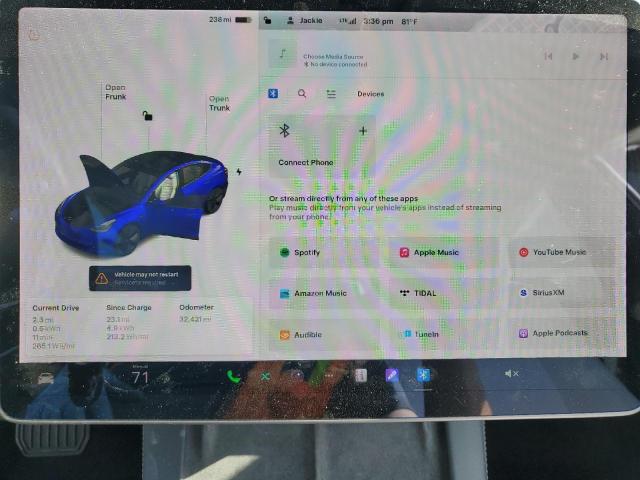Open phone app in bottom bar

(x=233, y=376)
